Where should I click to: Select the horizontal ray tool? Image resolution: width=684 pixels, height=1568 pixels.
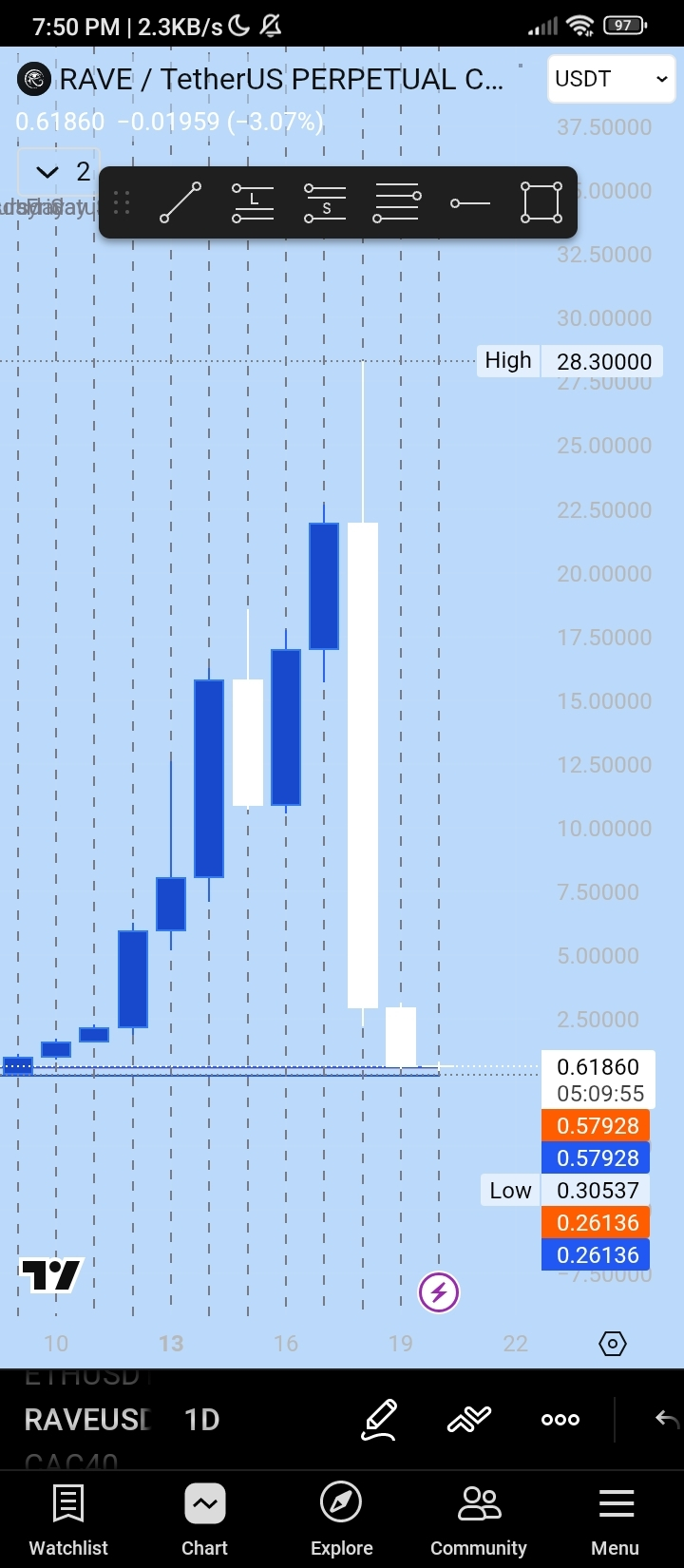click(469, 202)
